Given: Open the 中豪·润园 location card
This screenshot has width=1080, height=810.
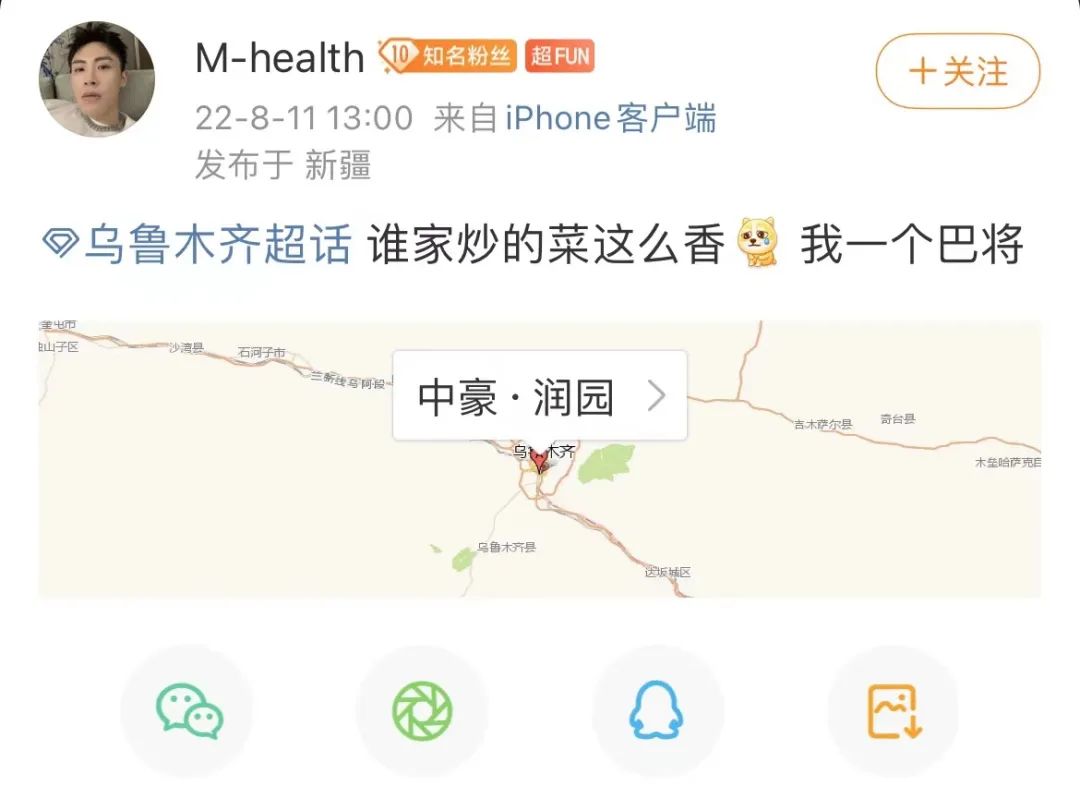Looking at the screenshot, I should 539,396.
